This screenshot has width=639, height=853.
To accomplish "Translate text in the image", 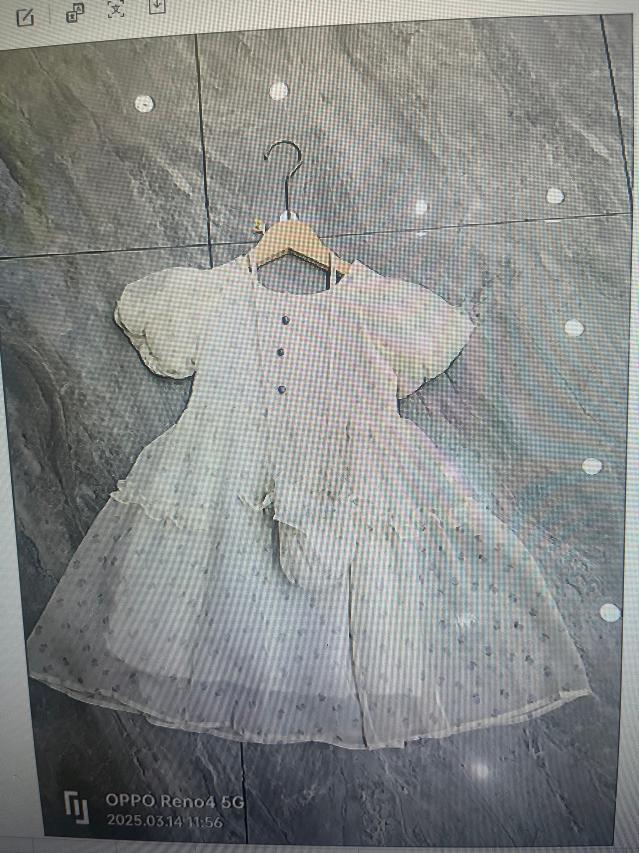I will (x=75, y=11).
